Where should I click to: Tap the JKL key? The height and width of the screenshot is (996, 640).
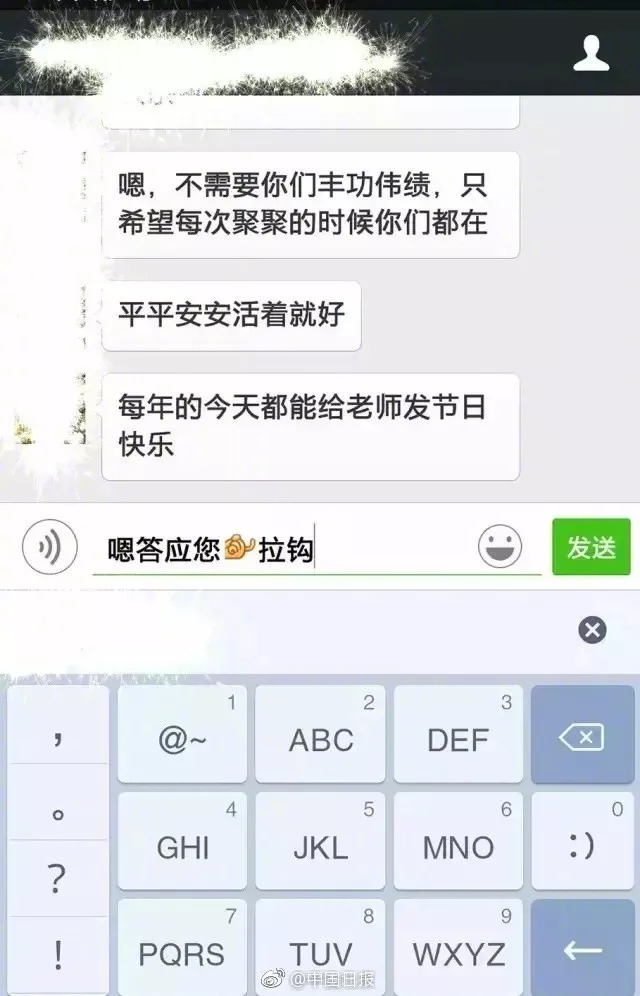coord(321,845)
